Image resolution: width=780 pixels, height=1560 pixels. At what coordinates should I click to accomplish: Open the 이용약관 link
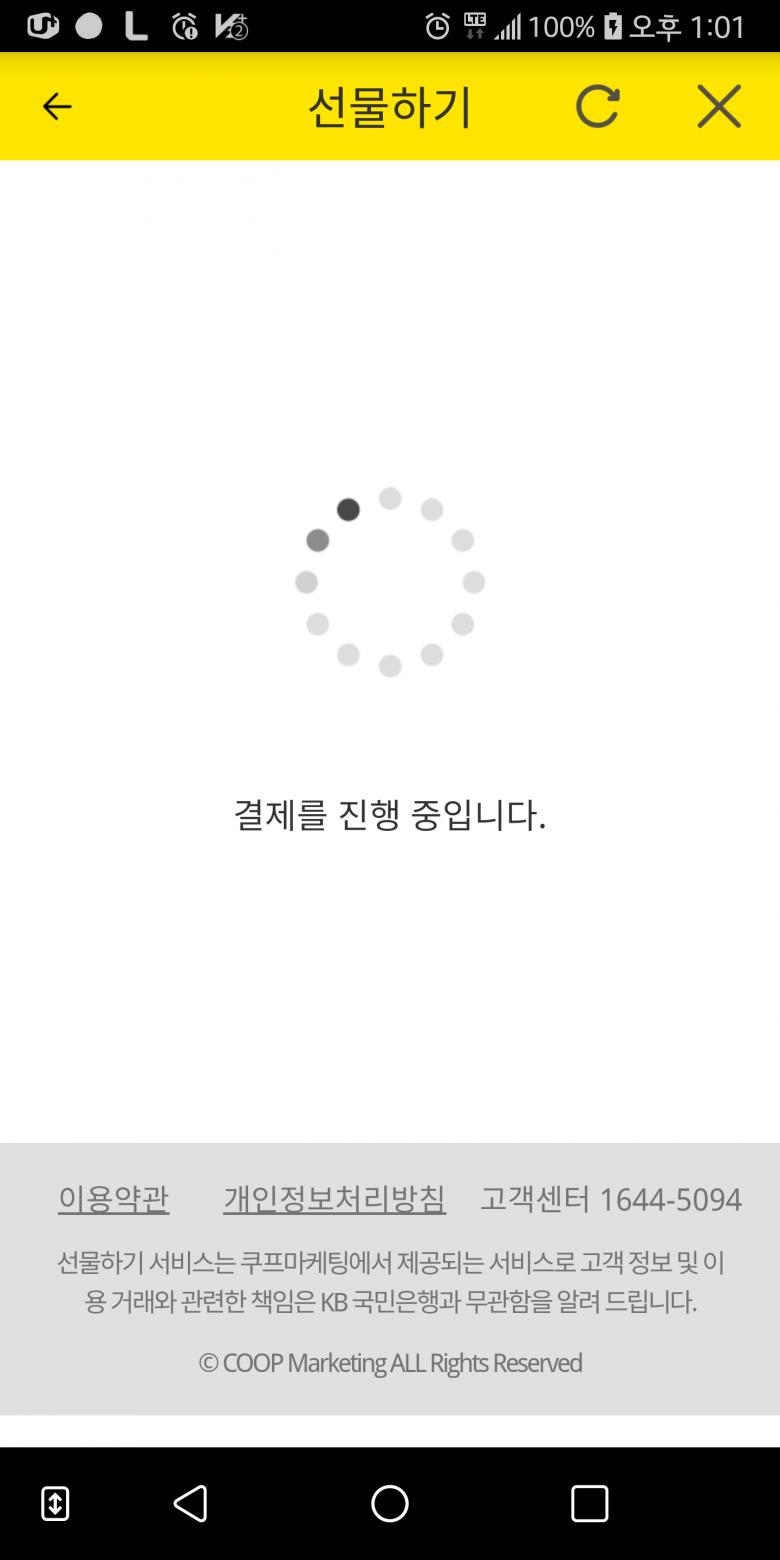pos(114,1198)
